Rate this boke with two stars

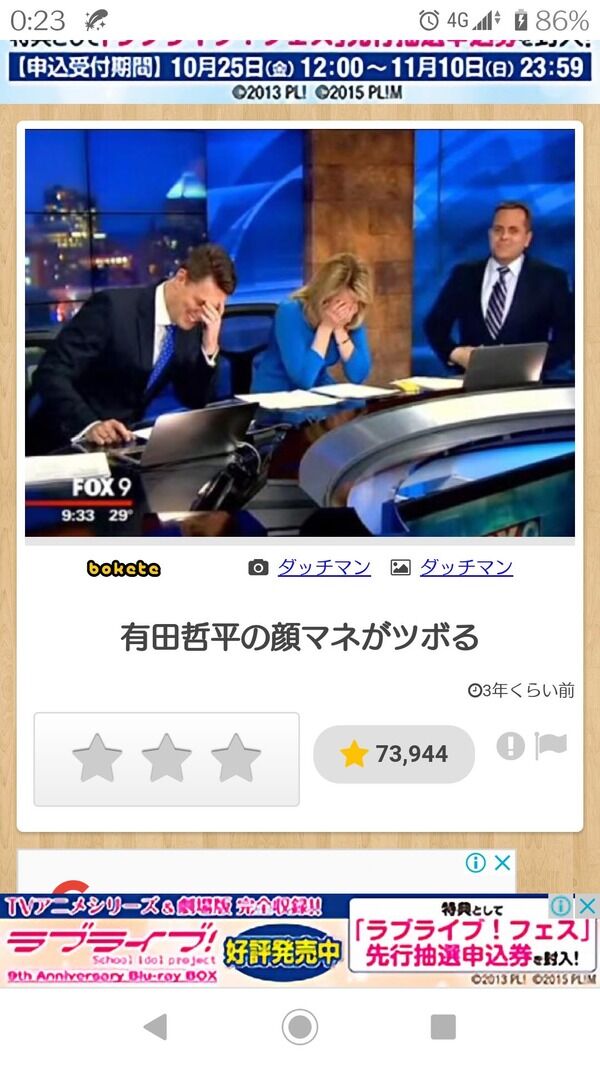click(167, 758)
